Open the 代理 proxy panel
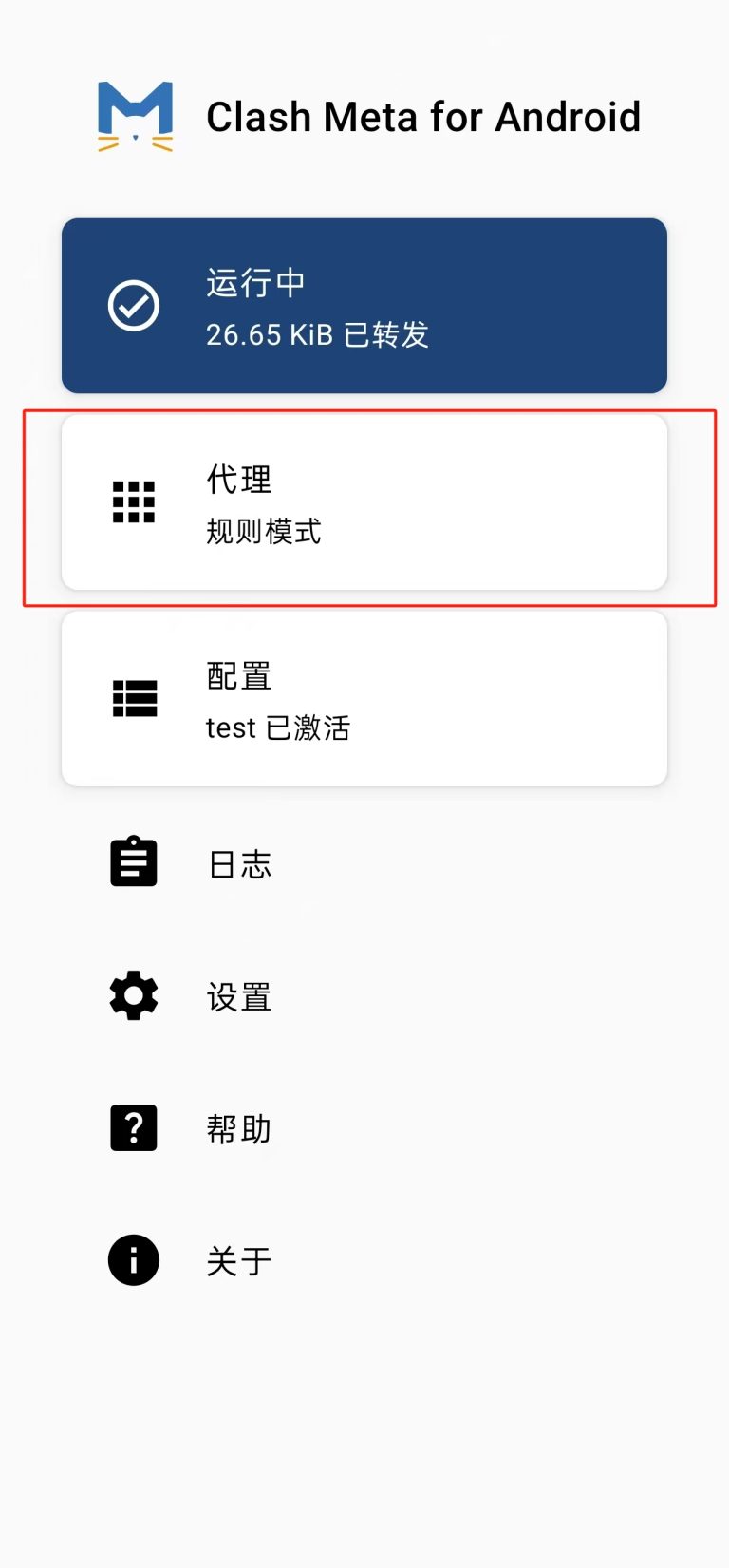Screen dimensions: 729x1568 pyautogui.click(x=364, y=503)
